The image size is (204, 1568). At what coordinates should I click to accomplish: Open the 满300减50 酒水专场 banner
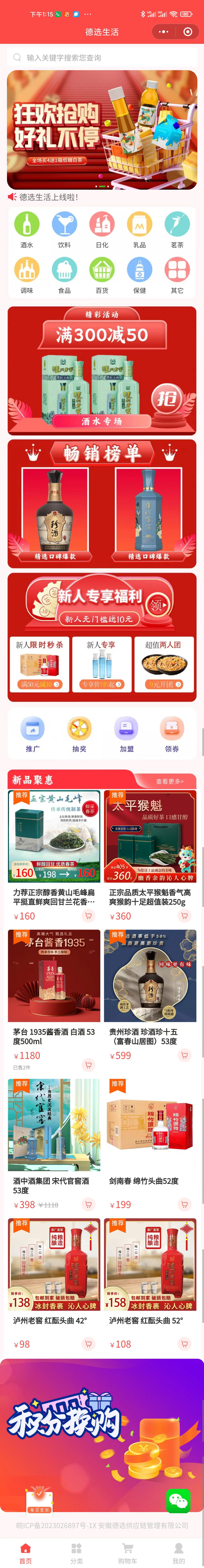(x=102, y=370)
